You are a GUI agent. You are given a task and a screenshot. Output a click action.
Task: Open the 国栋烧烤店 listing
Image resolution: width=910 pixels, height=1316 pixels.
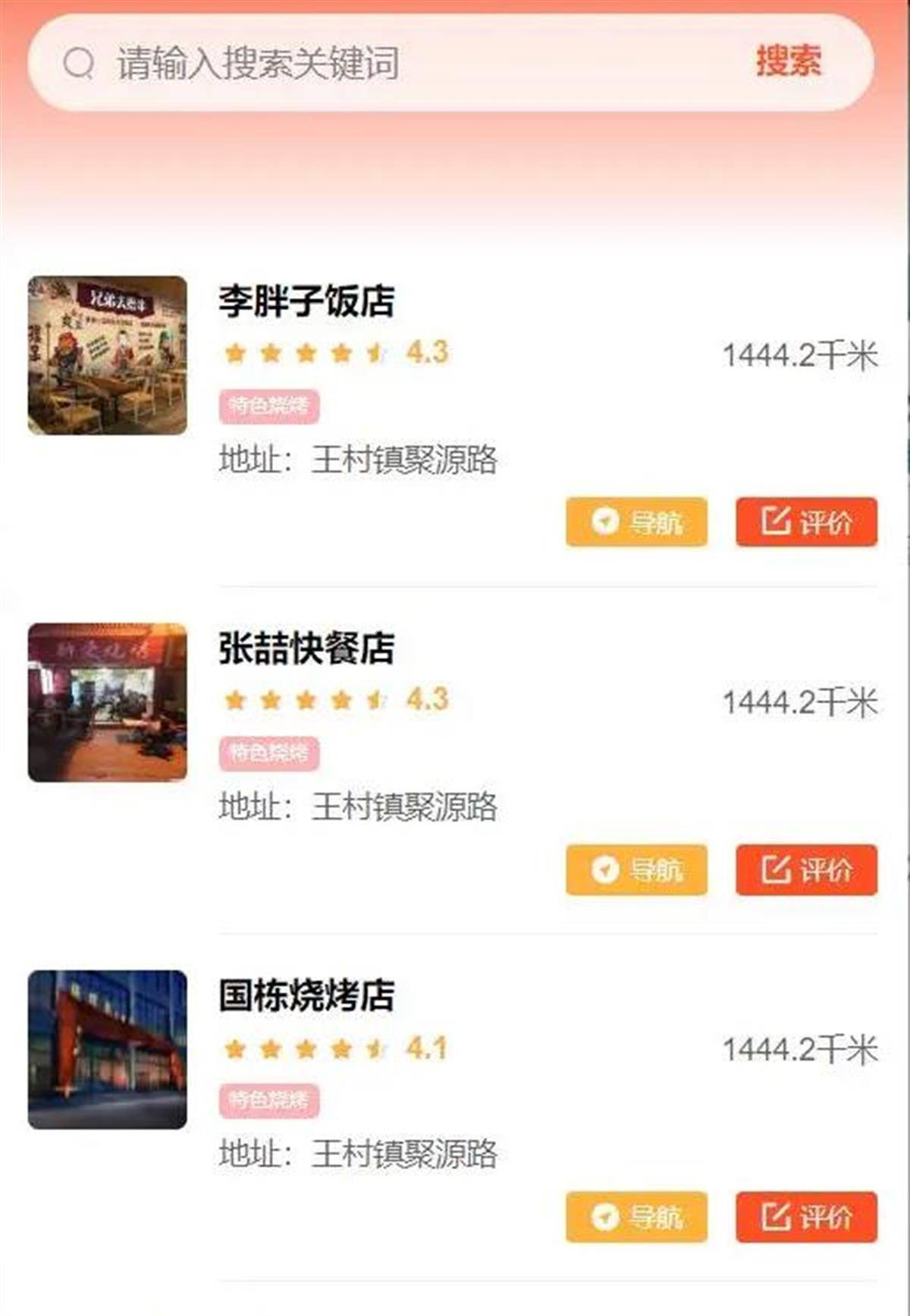tap(306, 996)
